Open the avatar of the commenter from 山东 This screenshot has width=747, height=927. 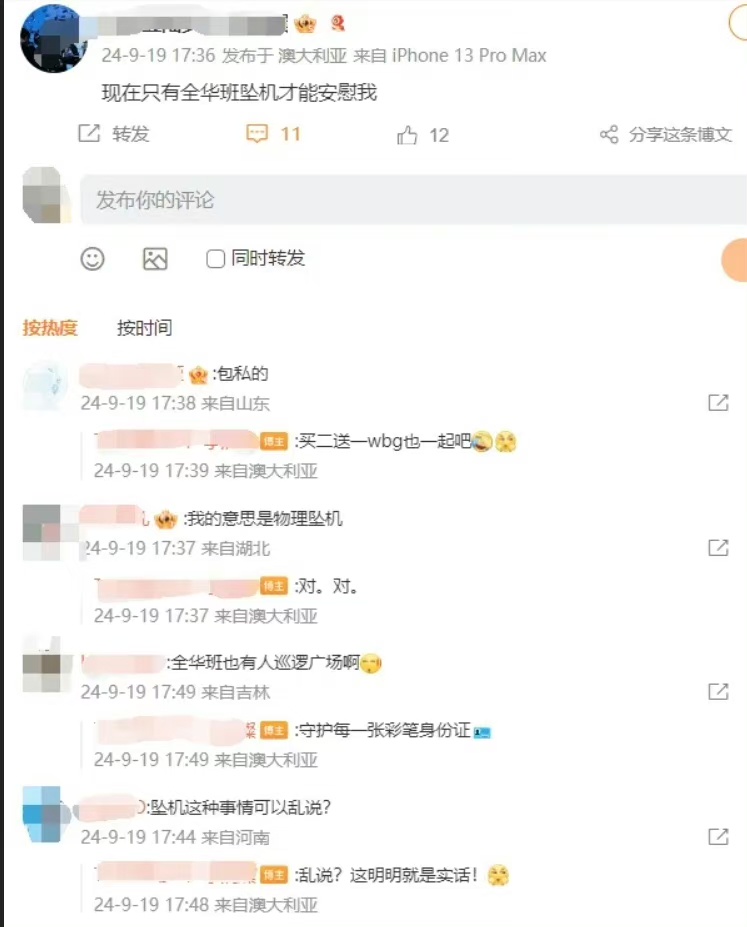pos(46,386)
